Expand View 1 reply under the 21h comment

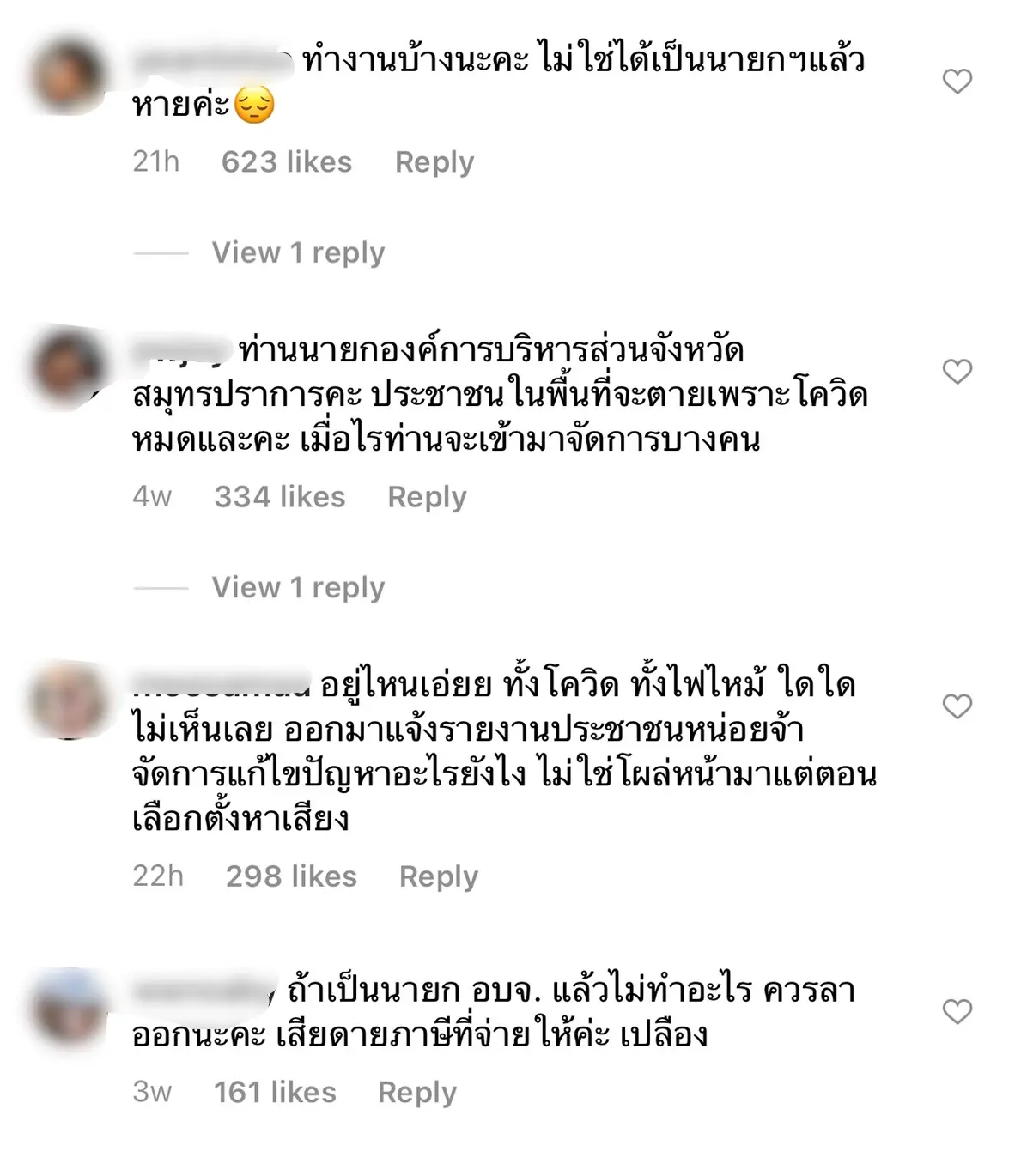[x=298, y=252]
